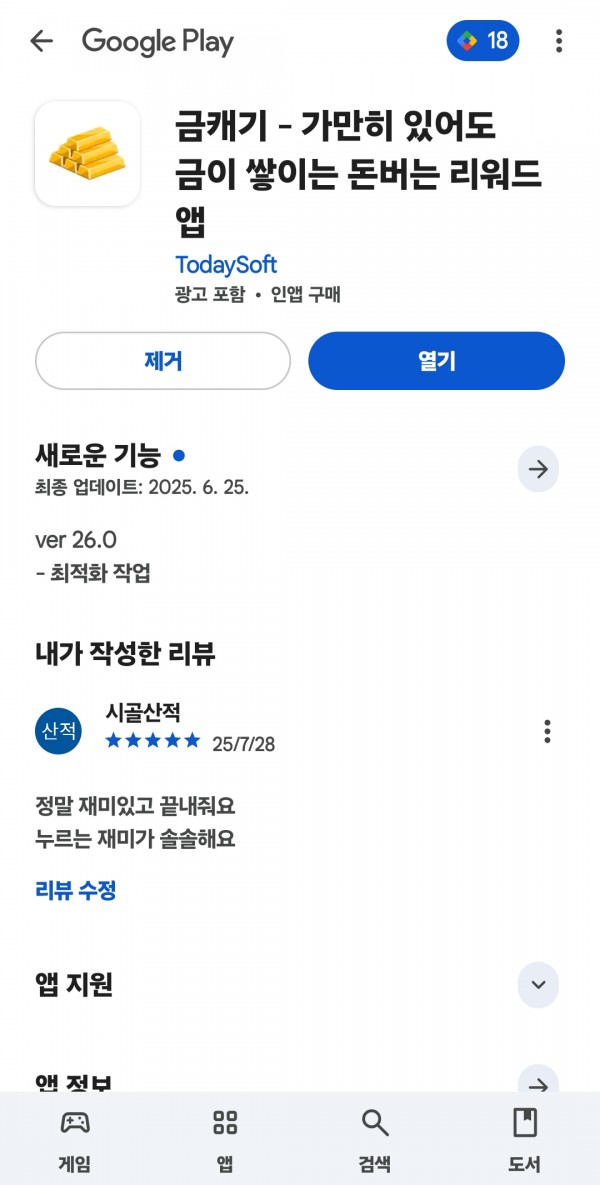Open the TodaySoft developer page
The width and height of the screenshot is (600, 1185).
[226, 265]
